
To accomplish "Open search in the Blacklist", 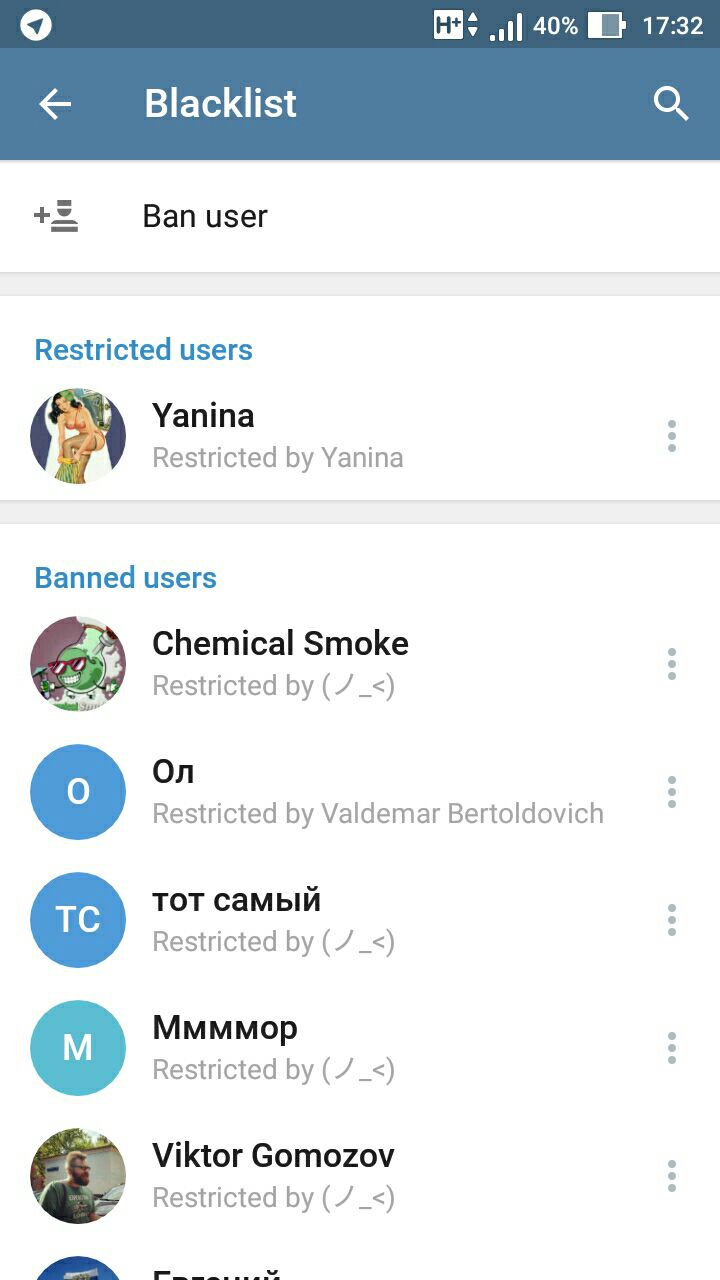I will pyautogui.click(x=671, y=104).
